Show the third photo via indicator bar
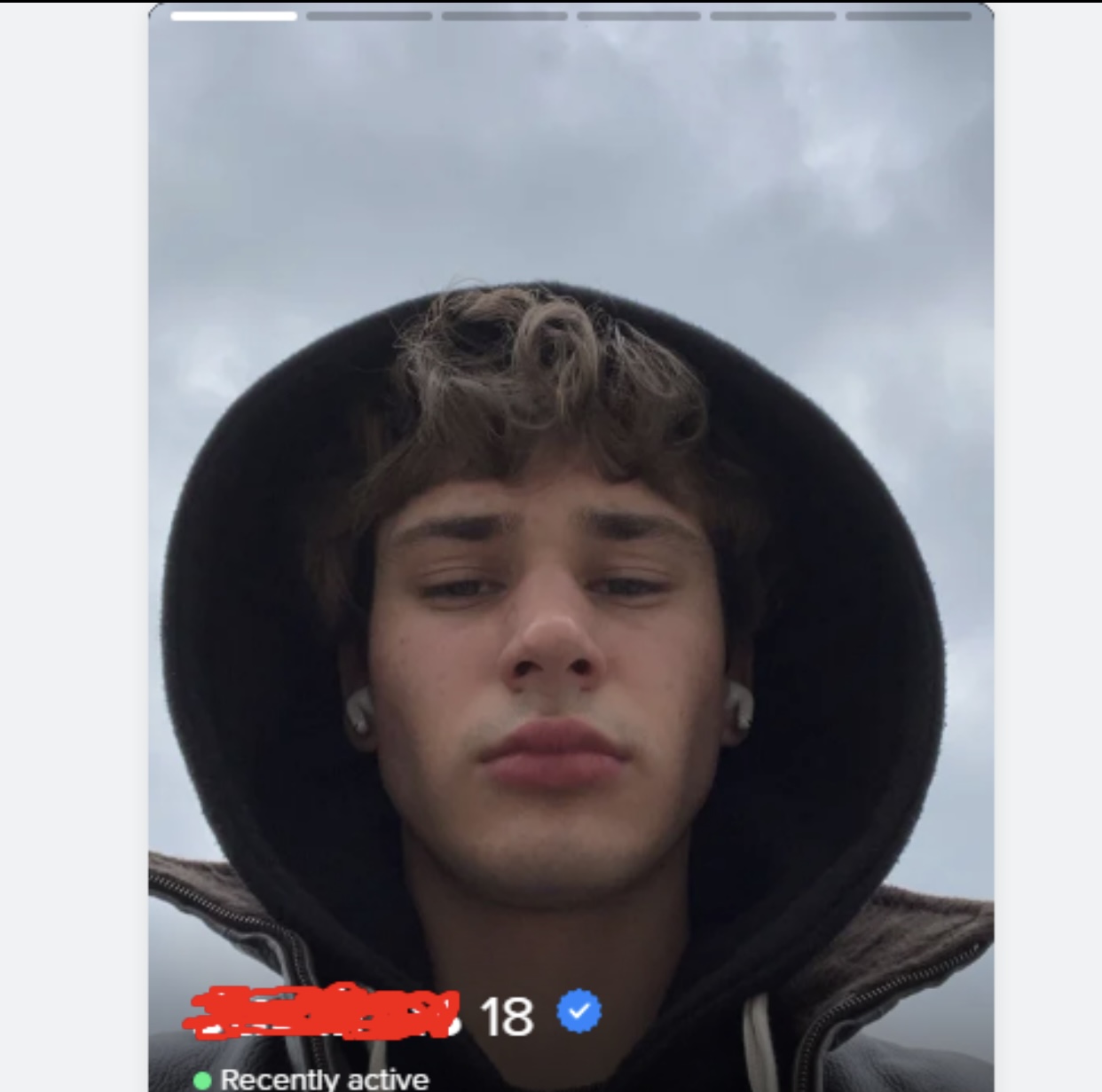The image size is (1102, 1092). [x=504, y=16]
